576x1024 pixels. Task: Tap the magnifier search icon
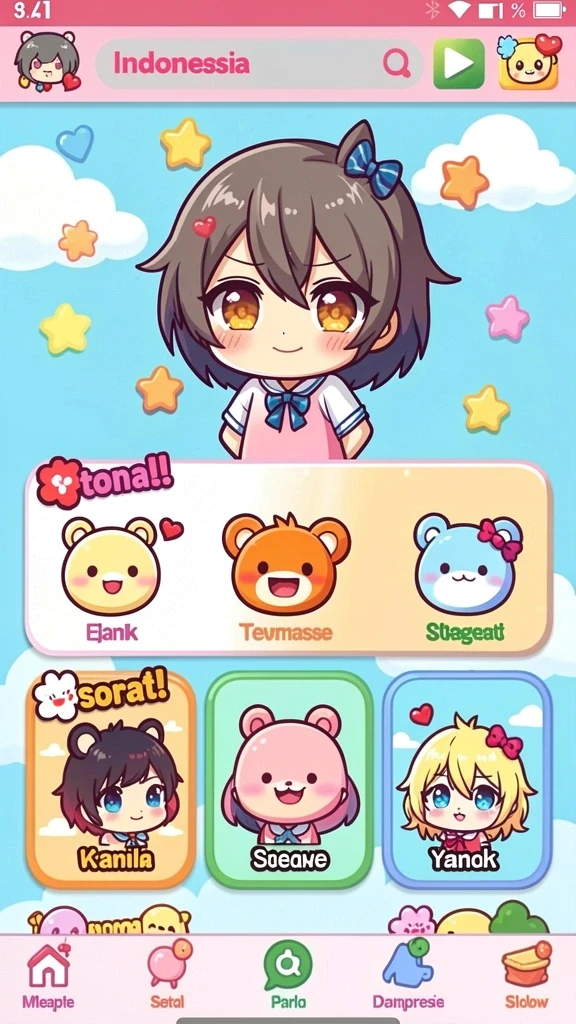click(x=396, y=64)
